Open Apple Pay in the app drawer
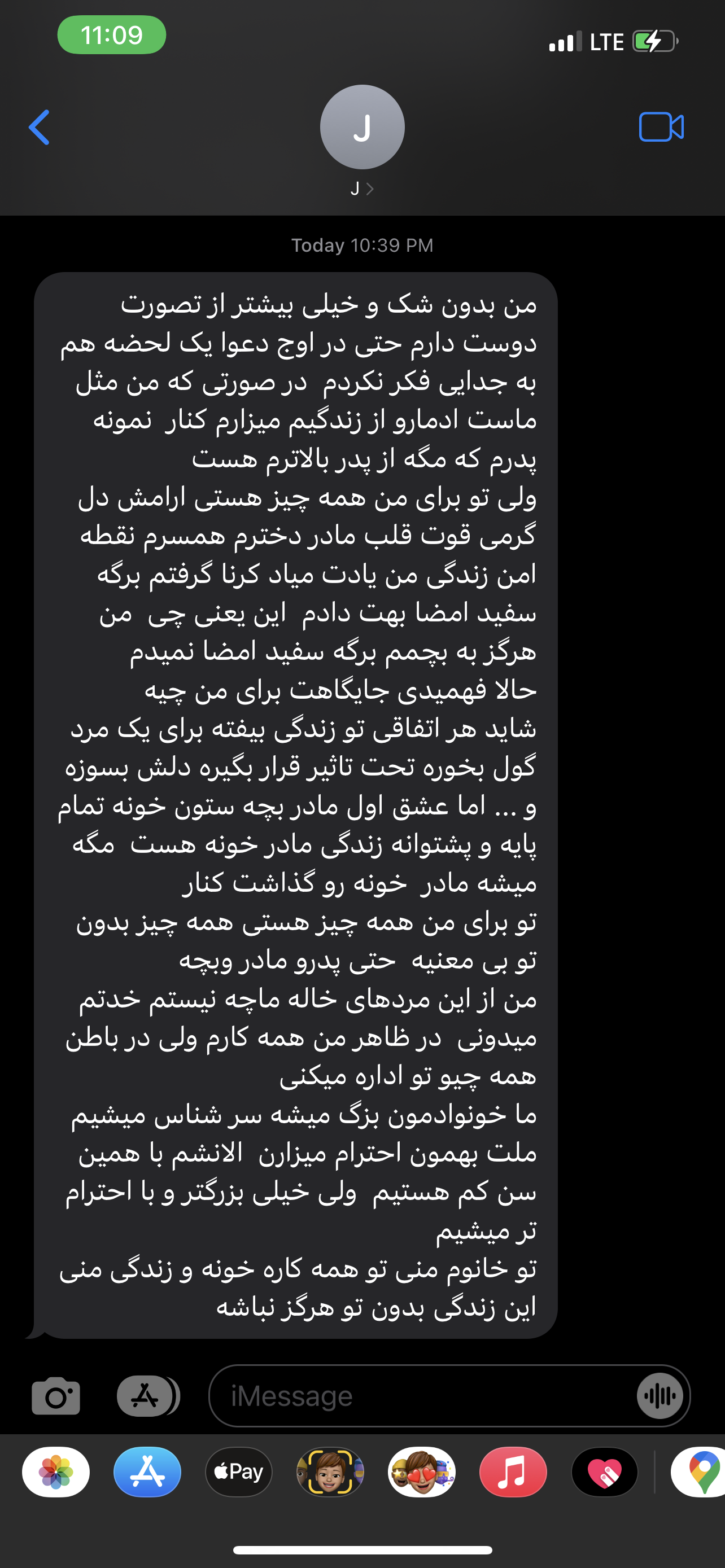Screen dimensions: 725x1568 239,1471
